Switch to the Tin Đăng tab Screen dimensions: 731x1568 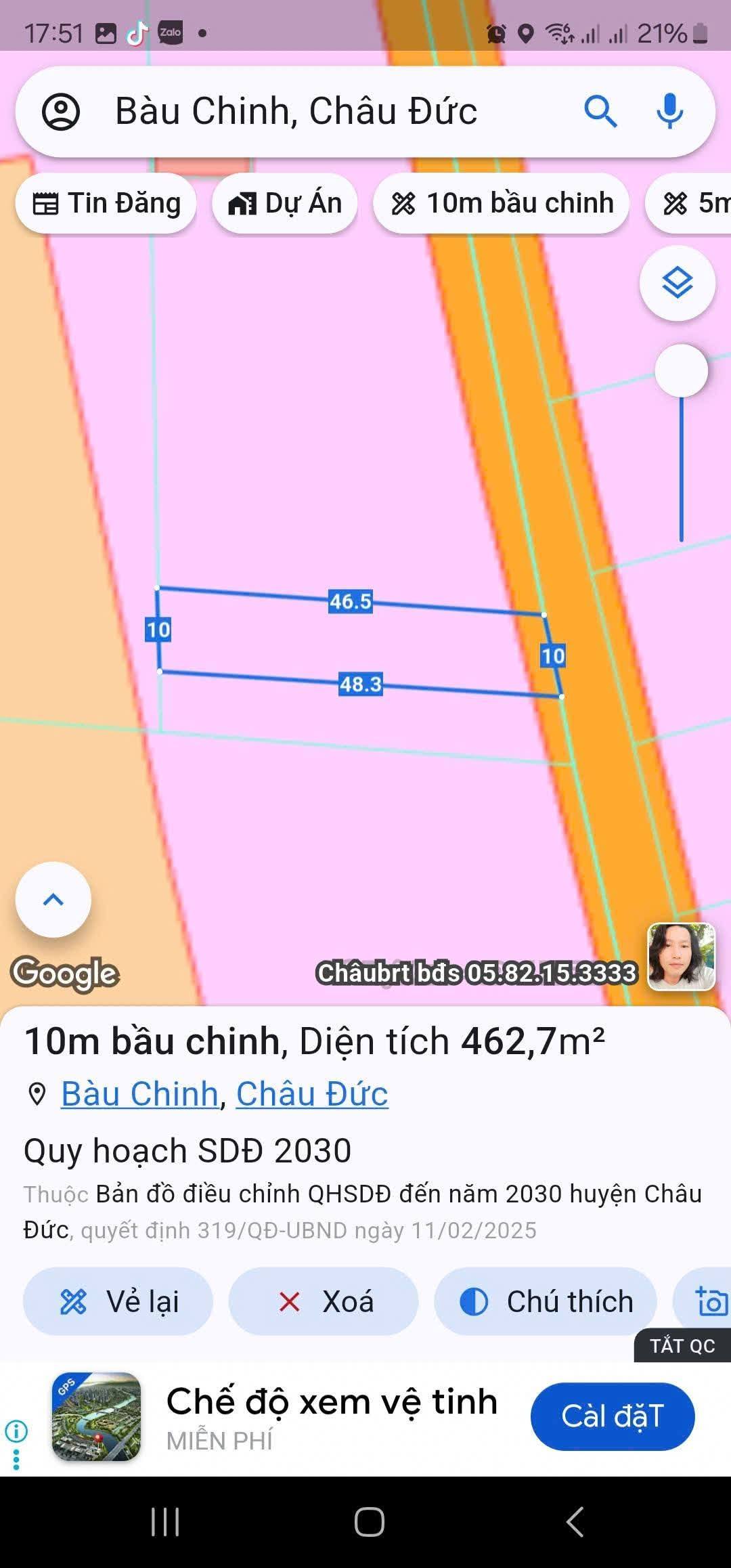[x=106, y=202]
